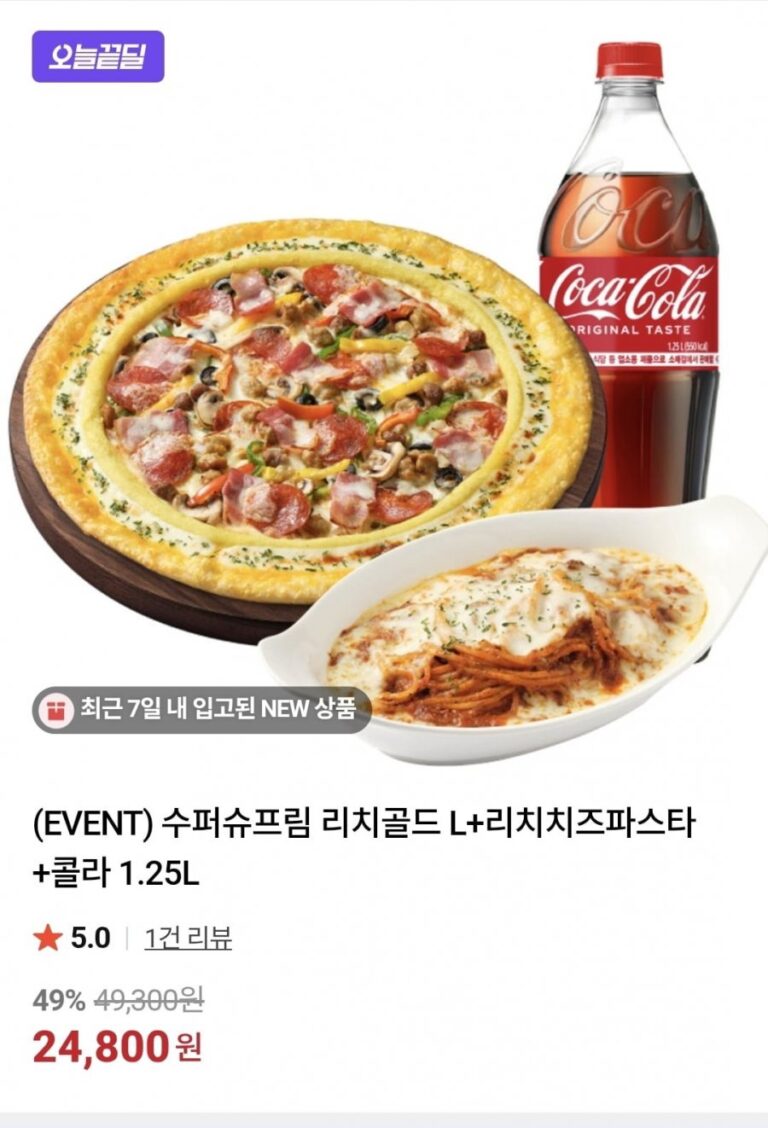
Task: Open the 1건 리뷰 review link
Action: 188,938
